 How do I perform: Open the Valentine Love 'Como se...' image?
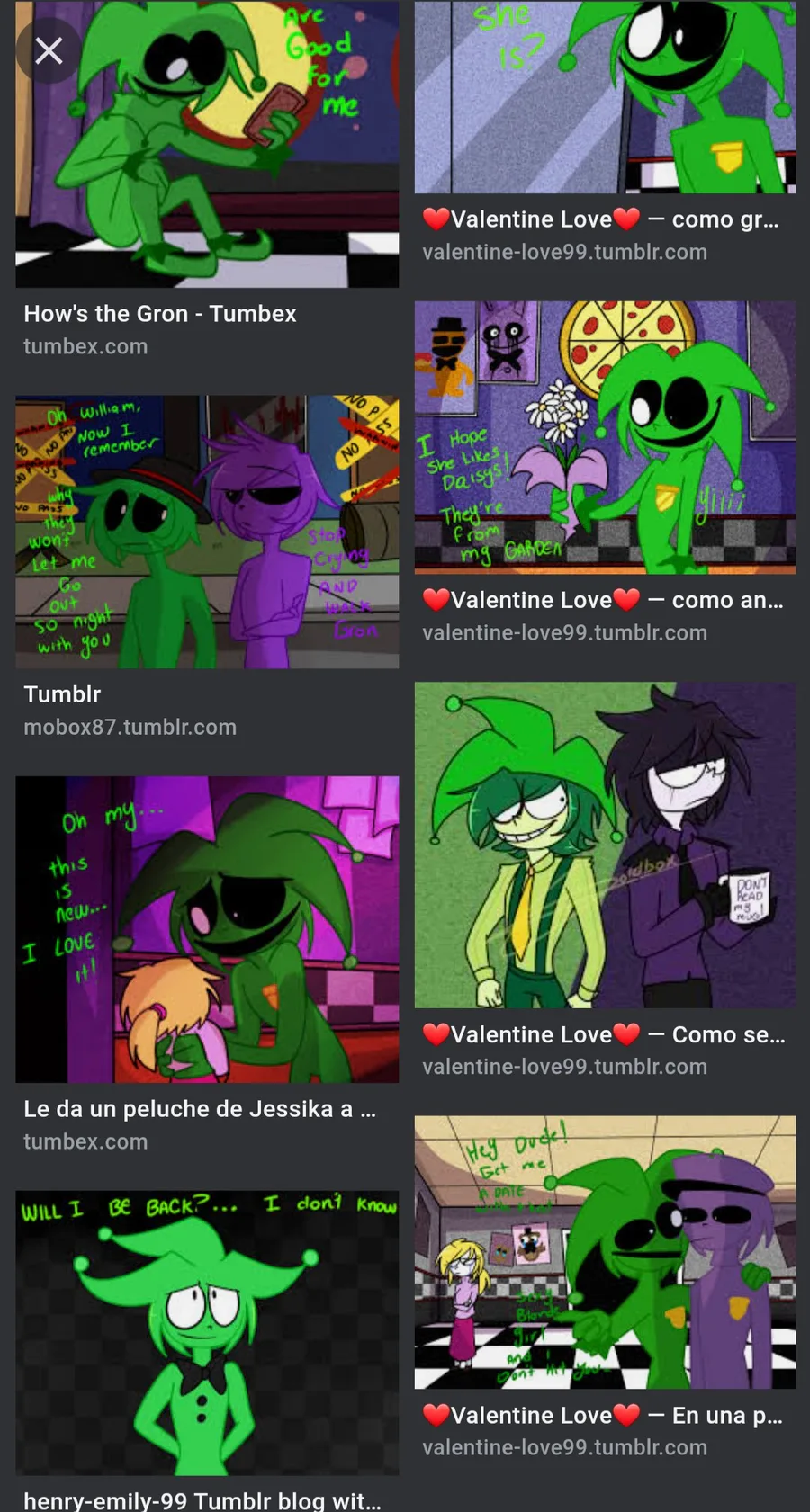tap(605, 845)
